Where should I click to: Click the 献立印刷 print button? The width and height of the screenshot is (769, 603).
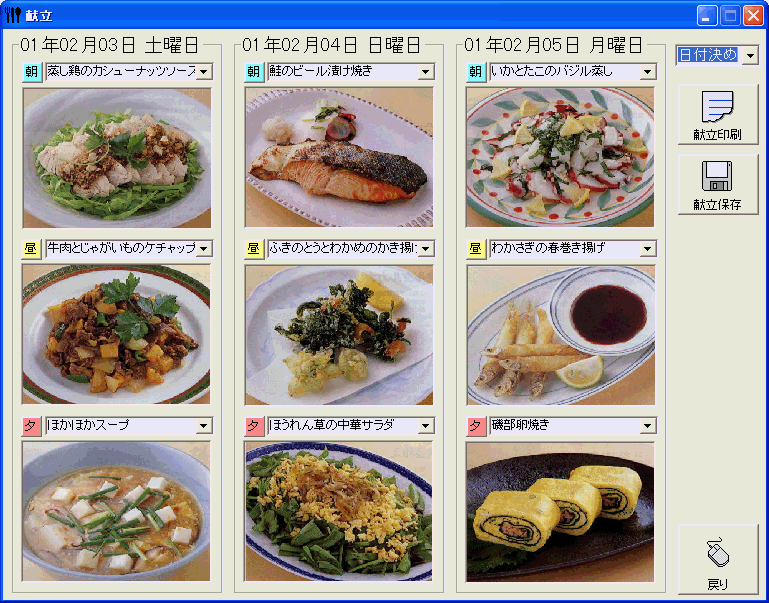pyautogui.click(x=717, y=115)
